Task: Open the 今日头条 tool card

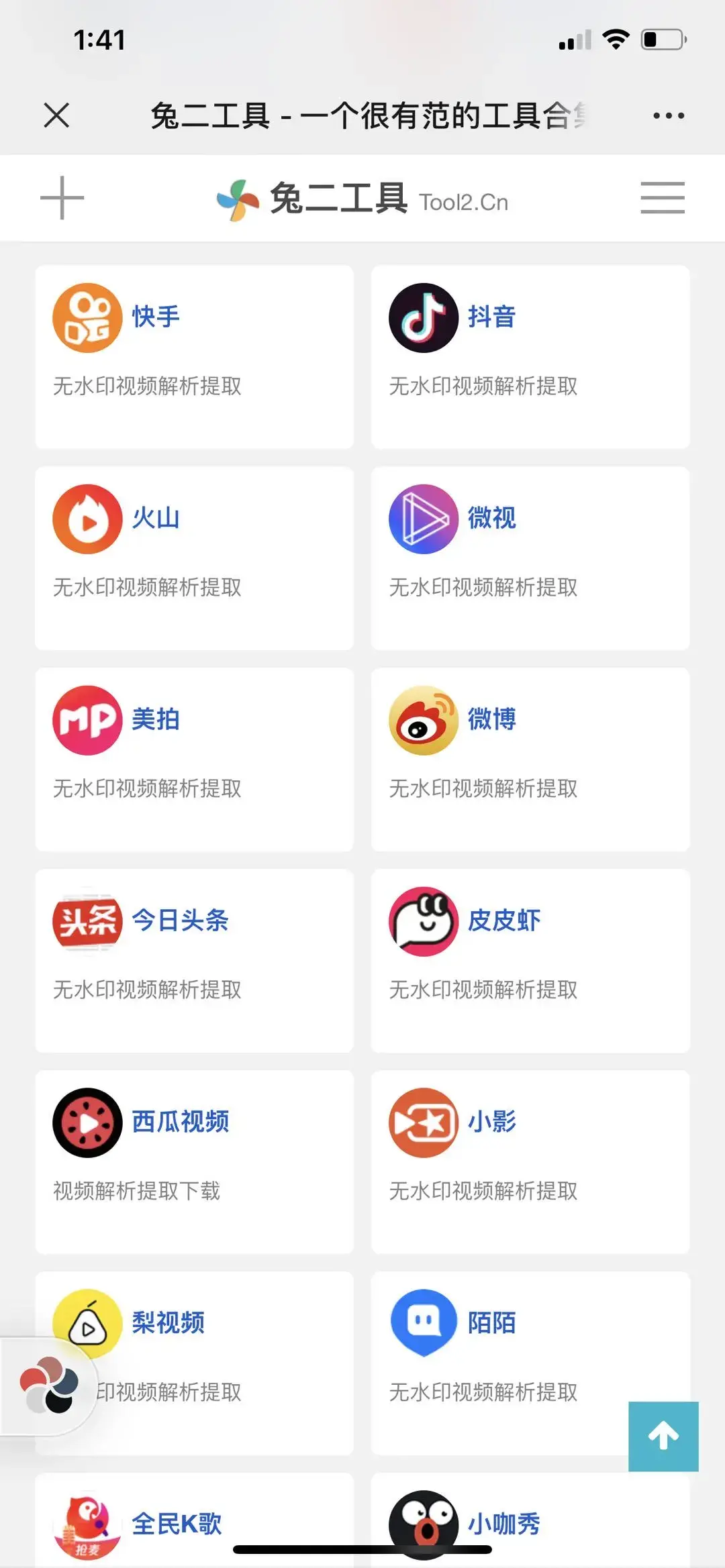Action: (194, 960)
